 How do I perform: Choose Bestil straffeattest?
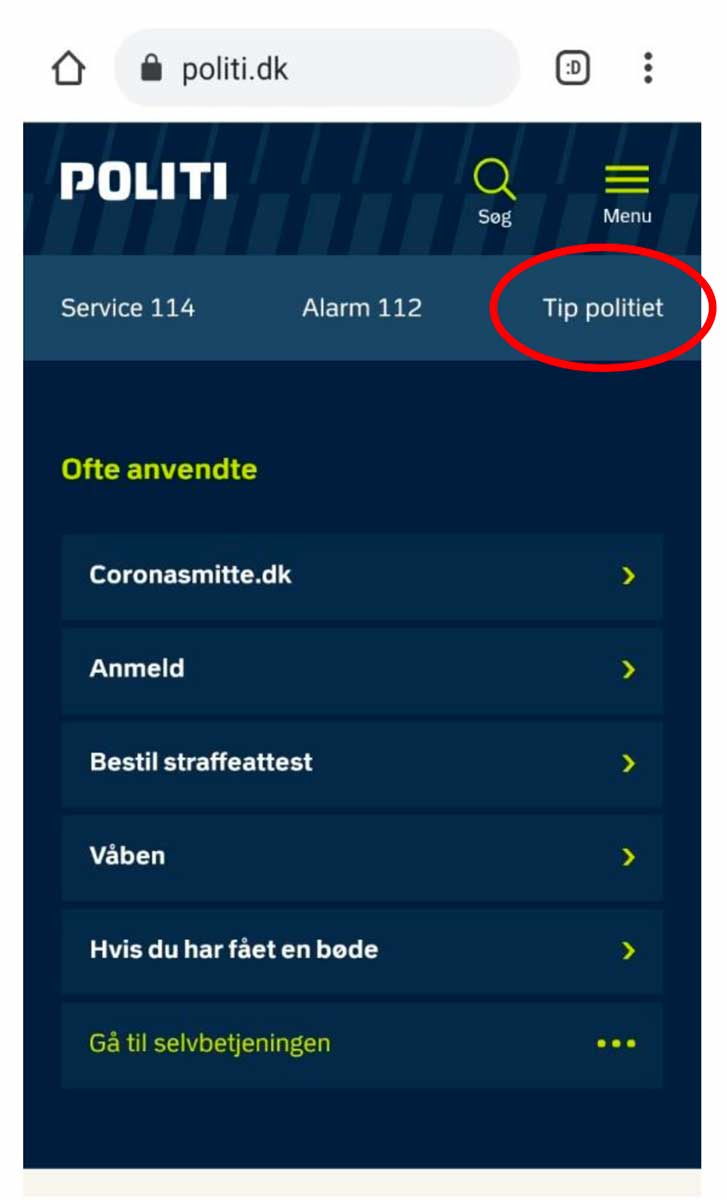click(x=362, y=763)
